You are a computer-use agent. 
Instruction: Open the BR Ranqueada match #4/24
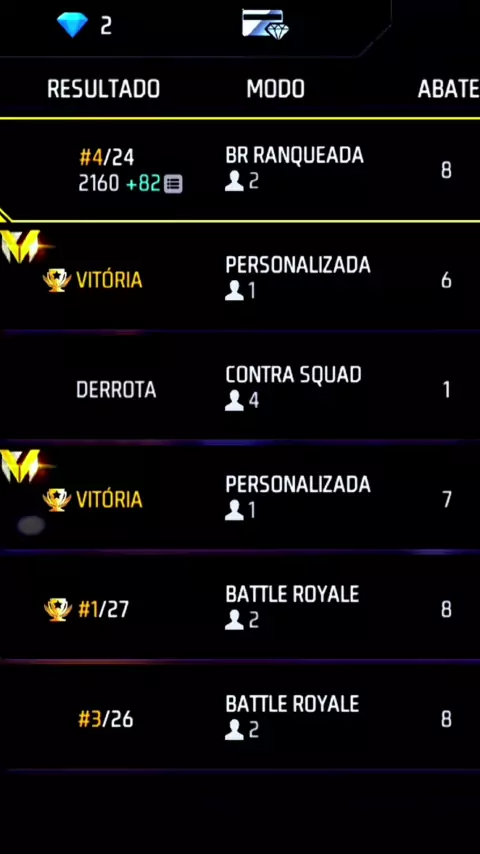[240, 170]
